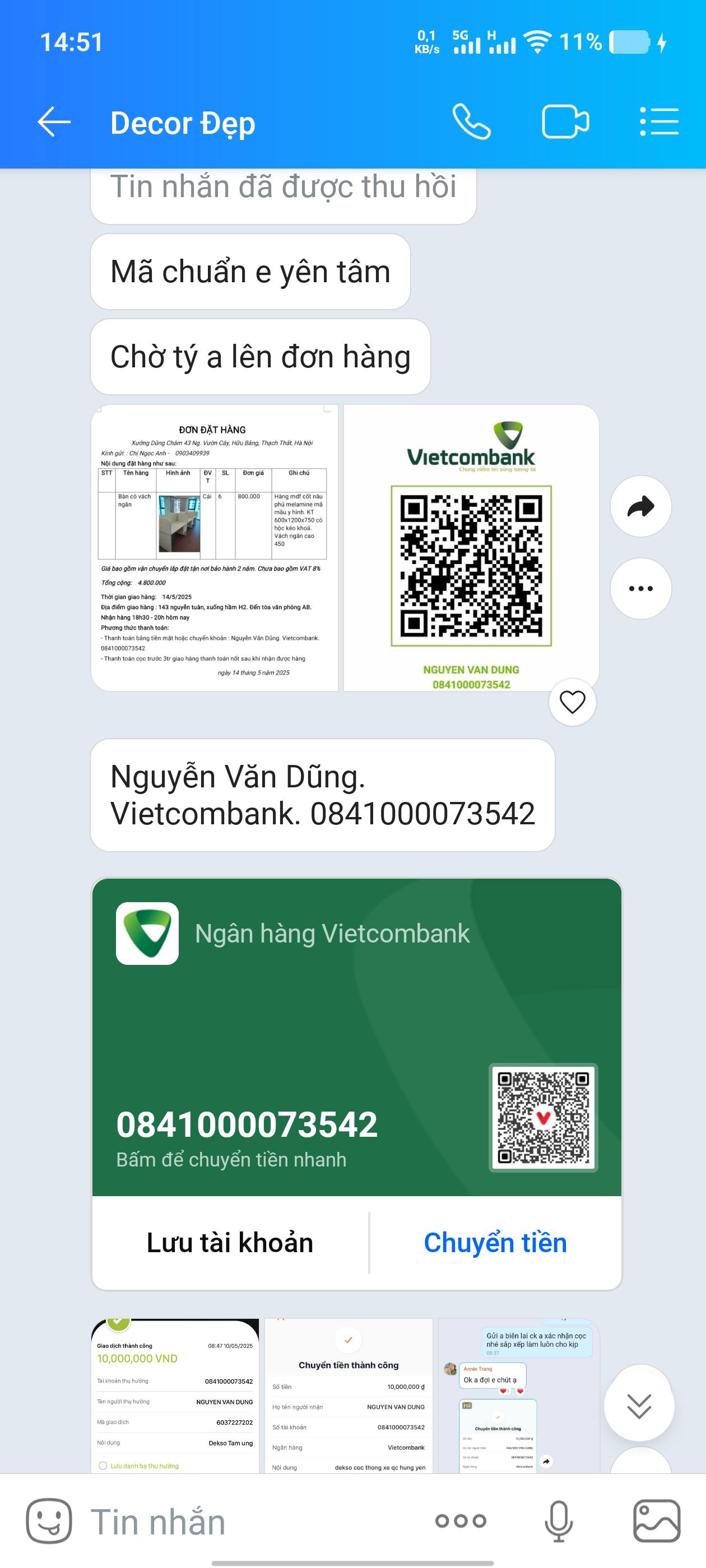This screenshot has width=706, height=1568.
Task: Jump to the latest messages
Action: click(638, 1406)
